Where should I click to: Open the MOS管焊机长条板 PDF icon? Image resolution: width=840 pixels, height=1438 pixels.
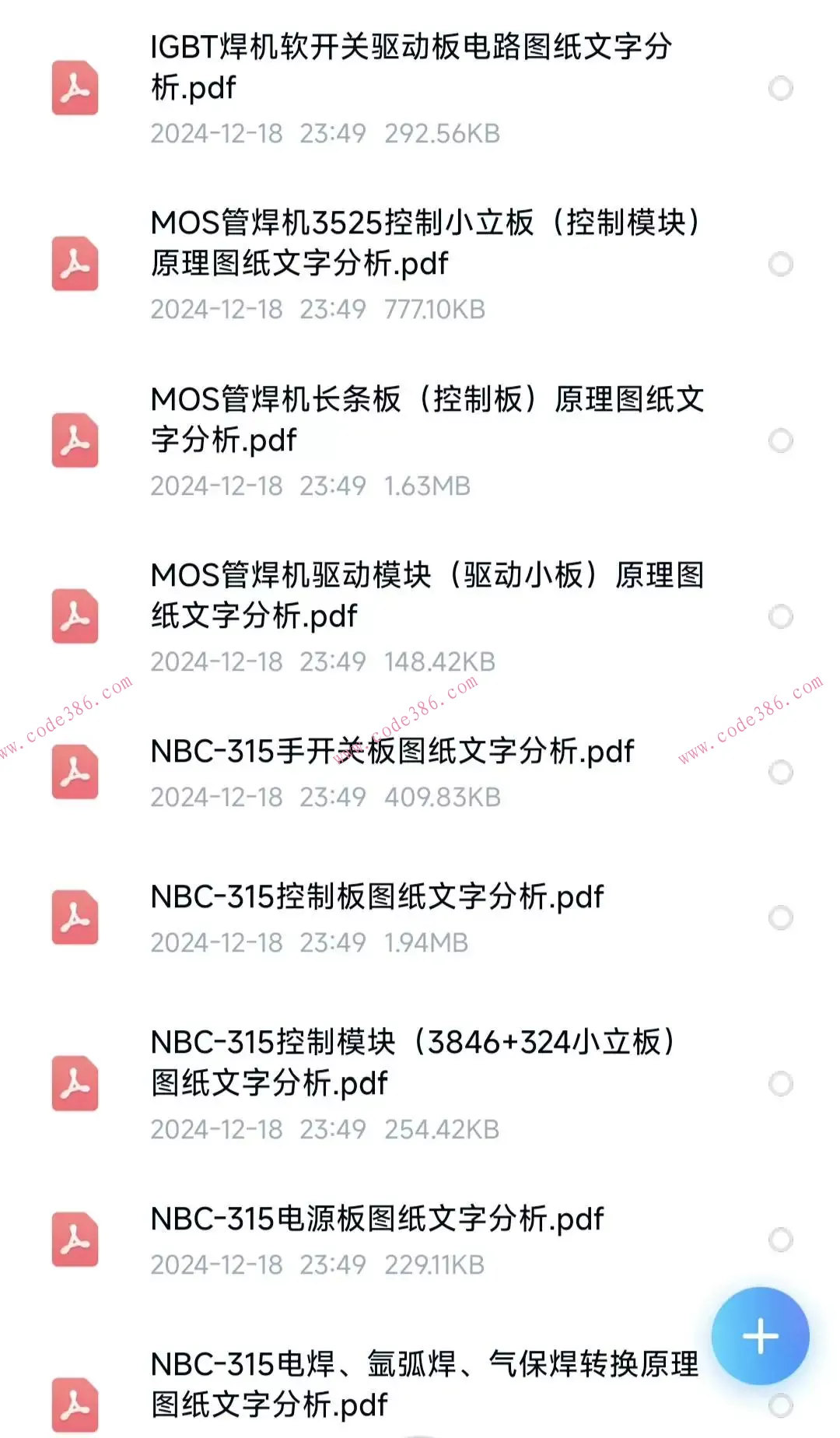[74, 440]
